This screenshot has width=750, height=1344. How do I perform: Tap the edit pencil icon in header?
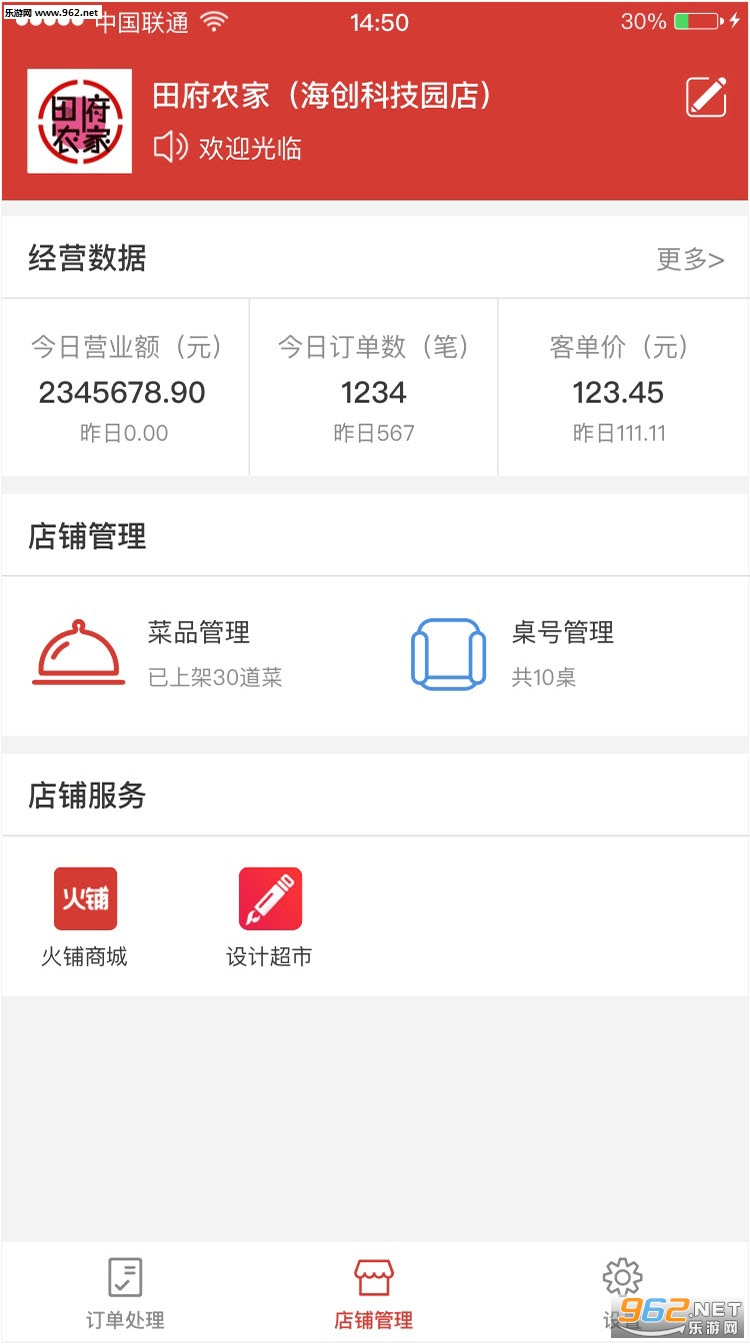point(706,97)
